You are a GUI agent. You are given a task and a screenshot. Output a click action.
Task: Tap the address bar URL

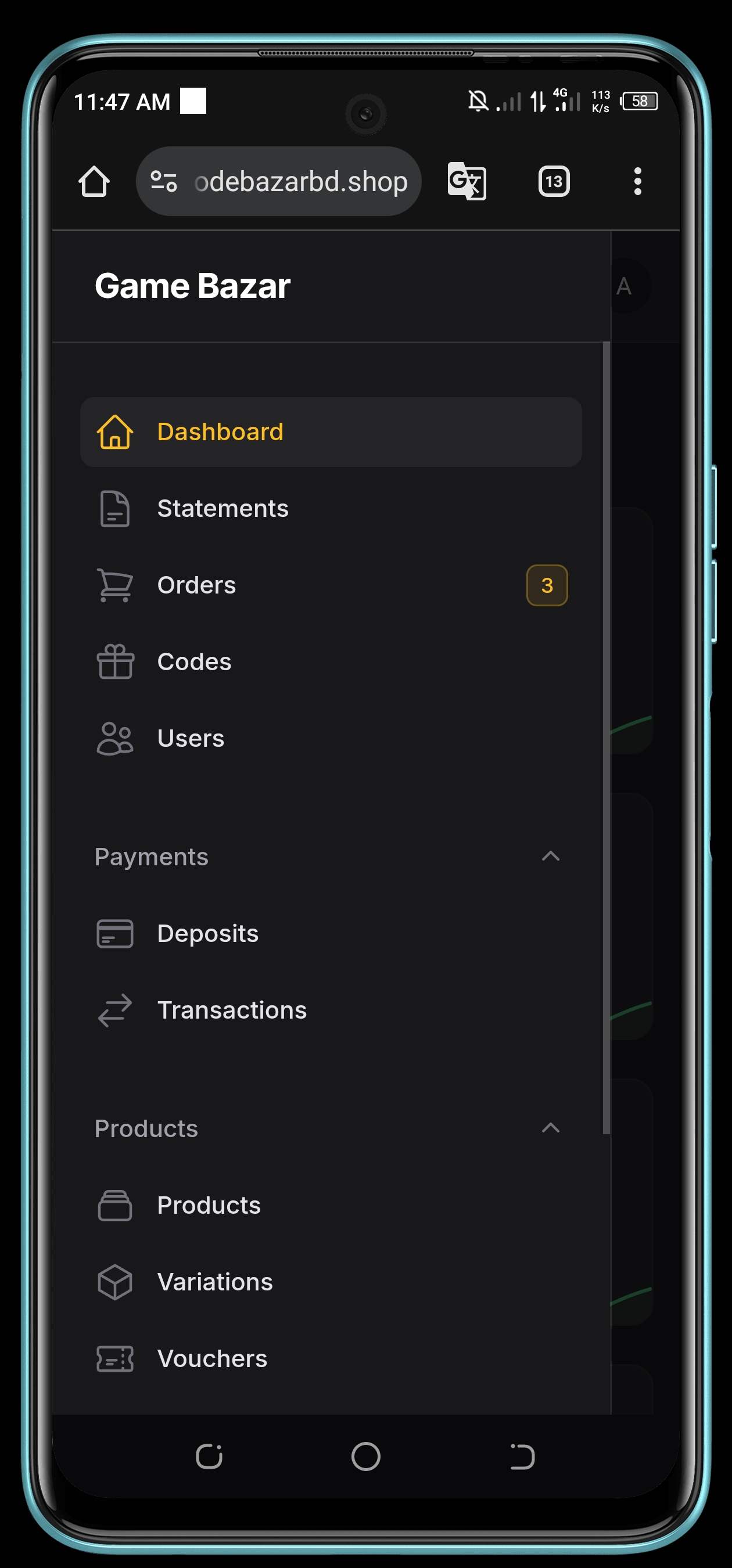pyautogui.click(x=300, y=181)
